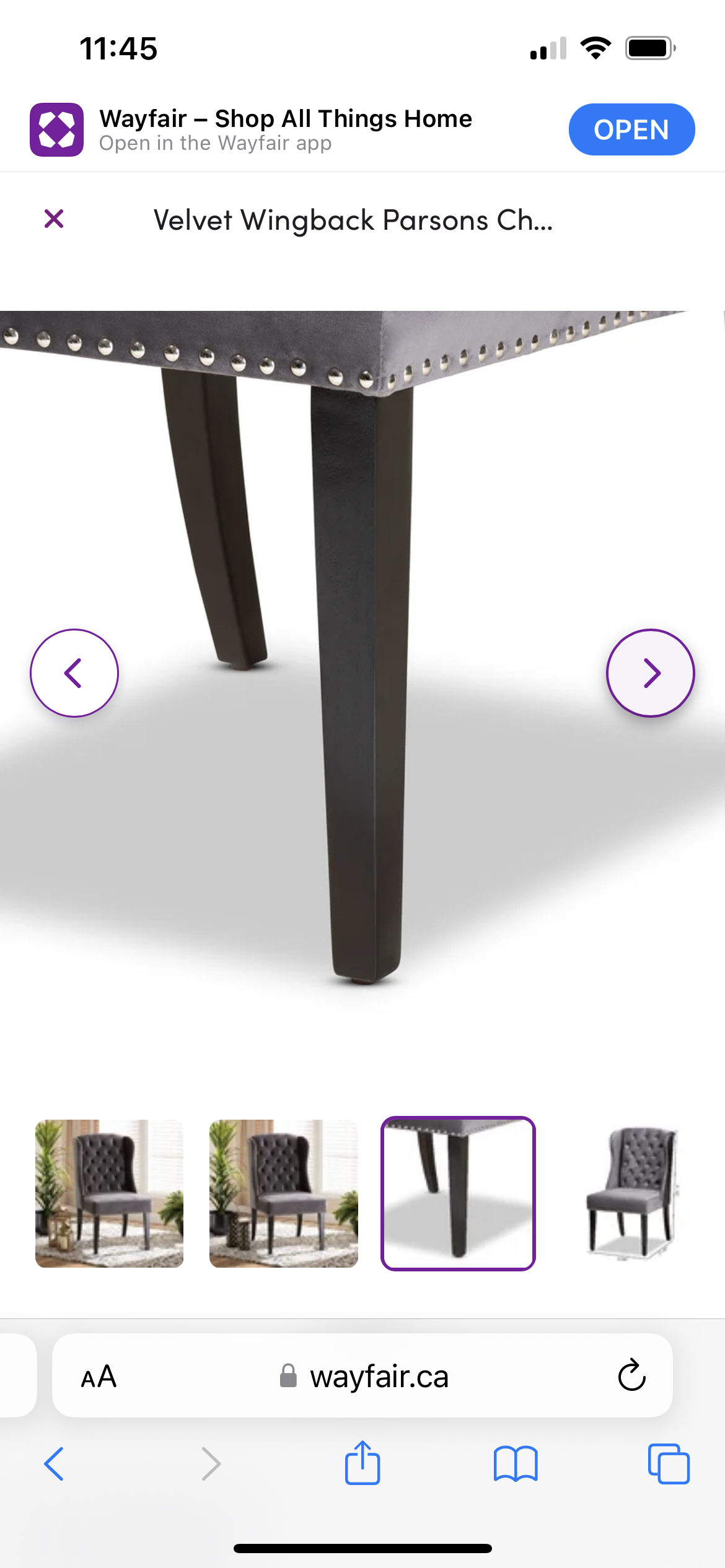
Task: Close the image gallery viewer
Action: point(54,219)
